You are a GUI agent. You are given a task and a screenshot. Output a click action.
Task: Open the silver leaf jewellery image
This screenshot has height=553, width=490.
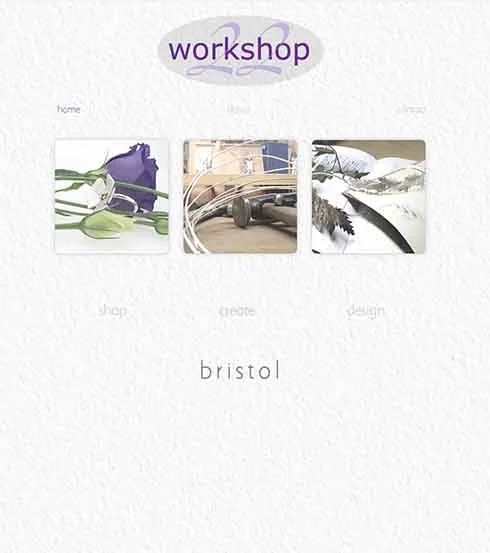(x=369, y=196)
